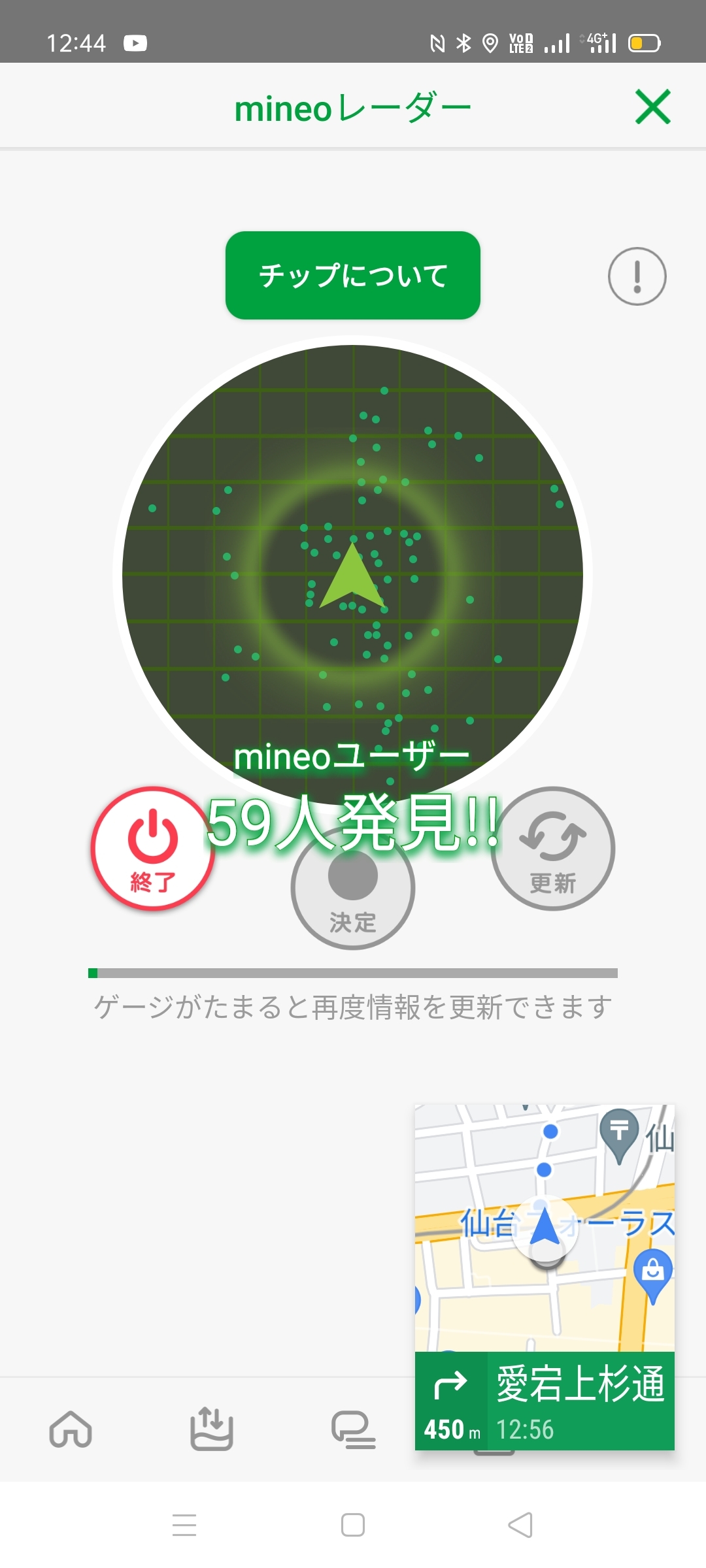Tap the red 終了 power button
706x1568 pixels.
(152, 849)
